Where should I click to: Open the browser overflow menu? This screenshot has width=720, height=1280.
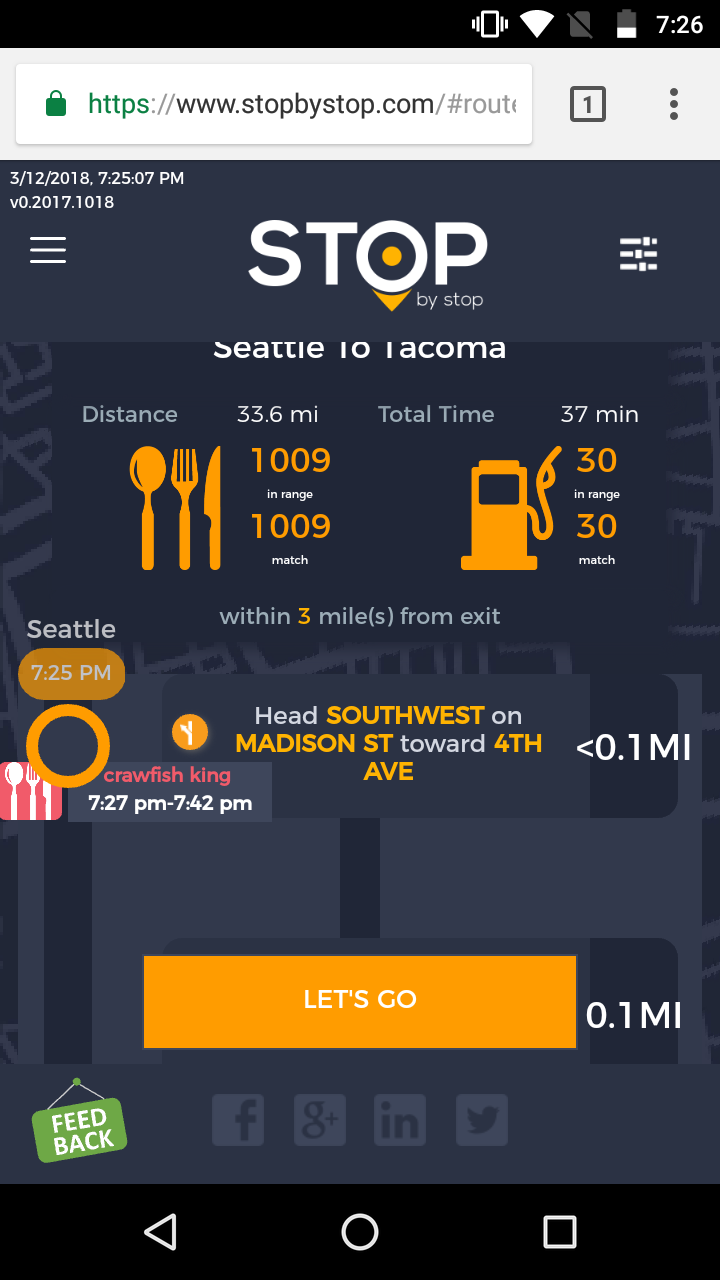[674, 104]
